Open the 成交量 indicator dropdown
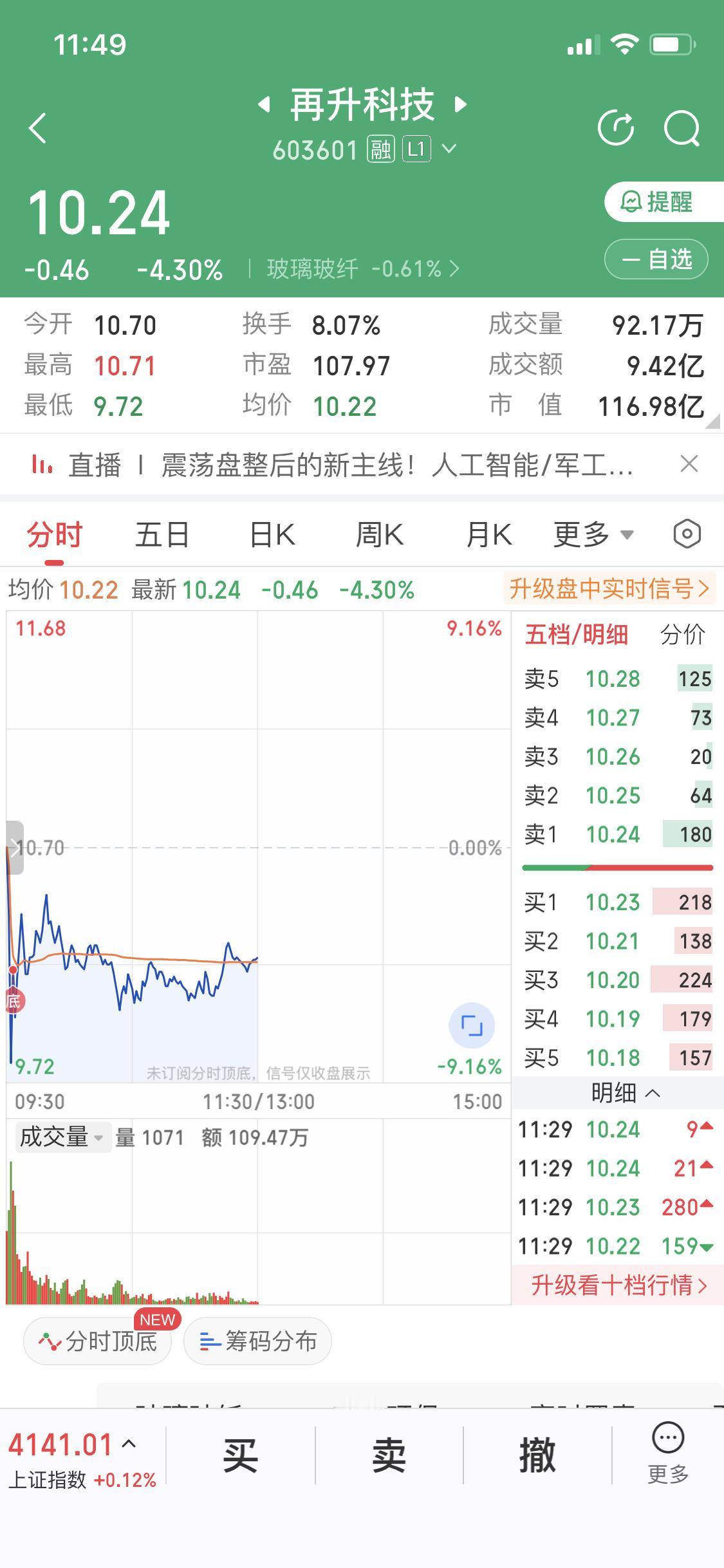724x1568 pixels. 62,1137
